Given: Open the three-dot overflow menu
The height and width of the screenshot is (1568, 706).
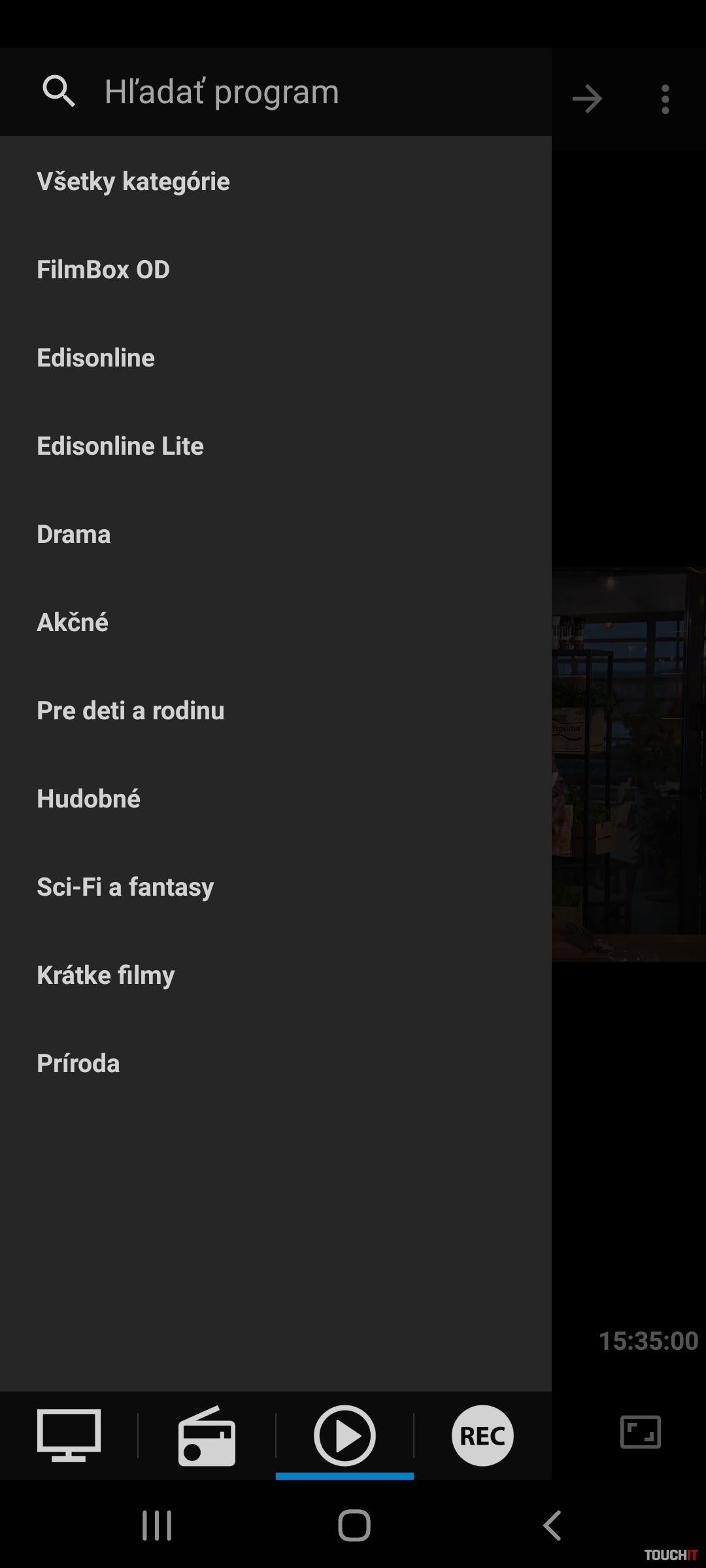Looking at the screenshot, I should (x=665, y=99).
